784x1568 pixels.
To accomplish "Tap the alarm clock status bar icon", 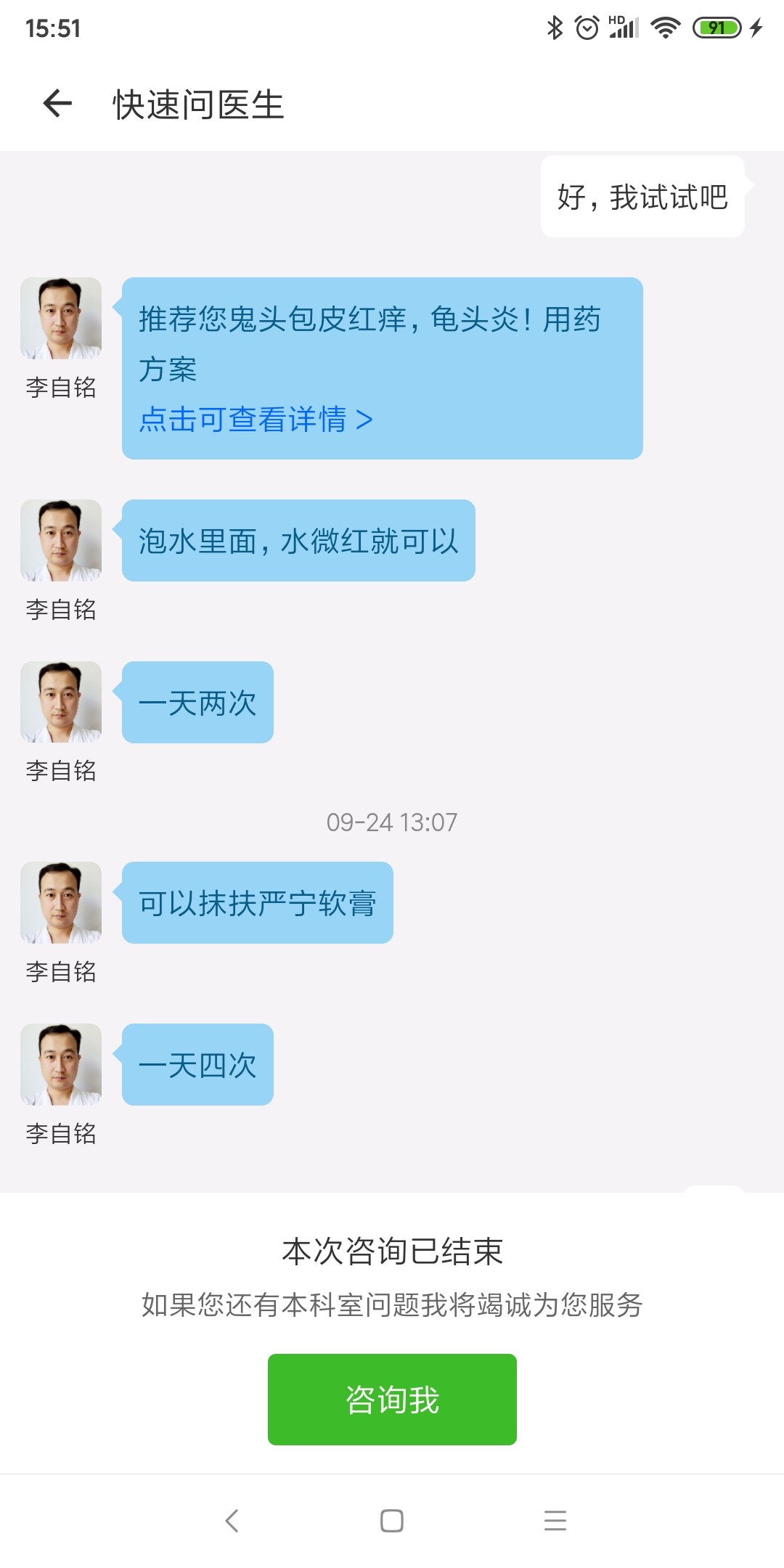I will (x=587, y=27).
